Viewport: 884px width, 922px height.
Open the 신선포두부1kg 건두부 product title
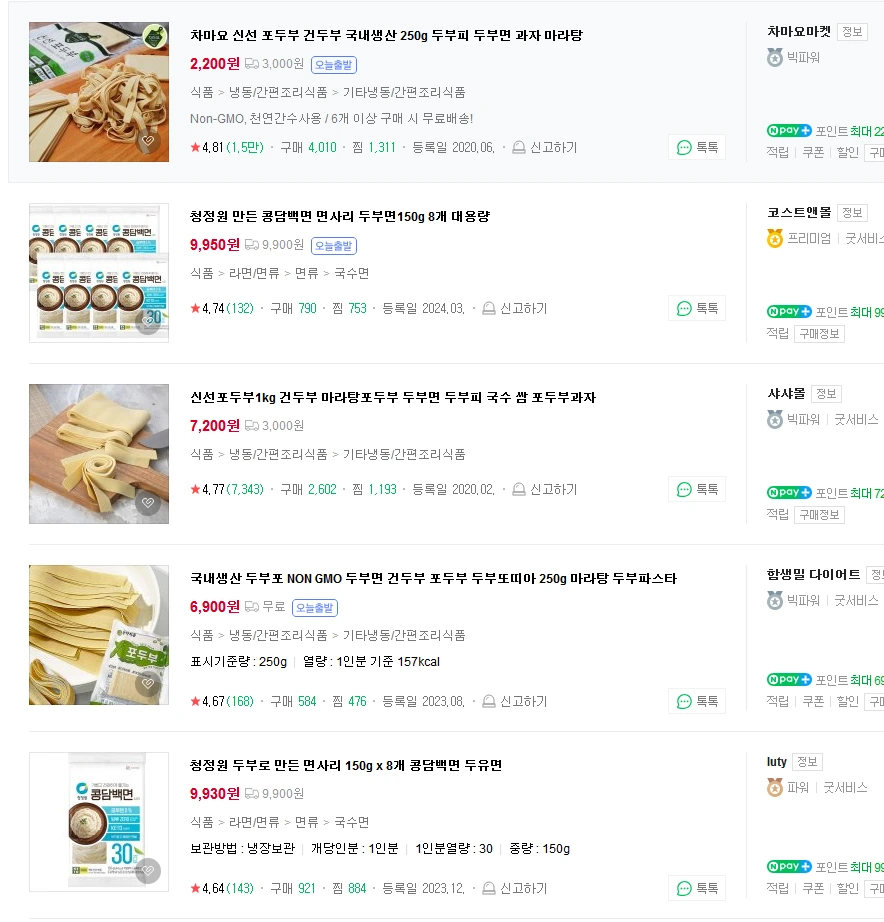[392, 398]
